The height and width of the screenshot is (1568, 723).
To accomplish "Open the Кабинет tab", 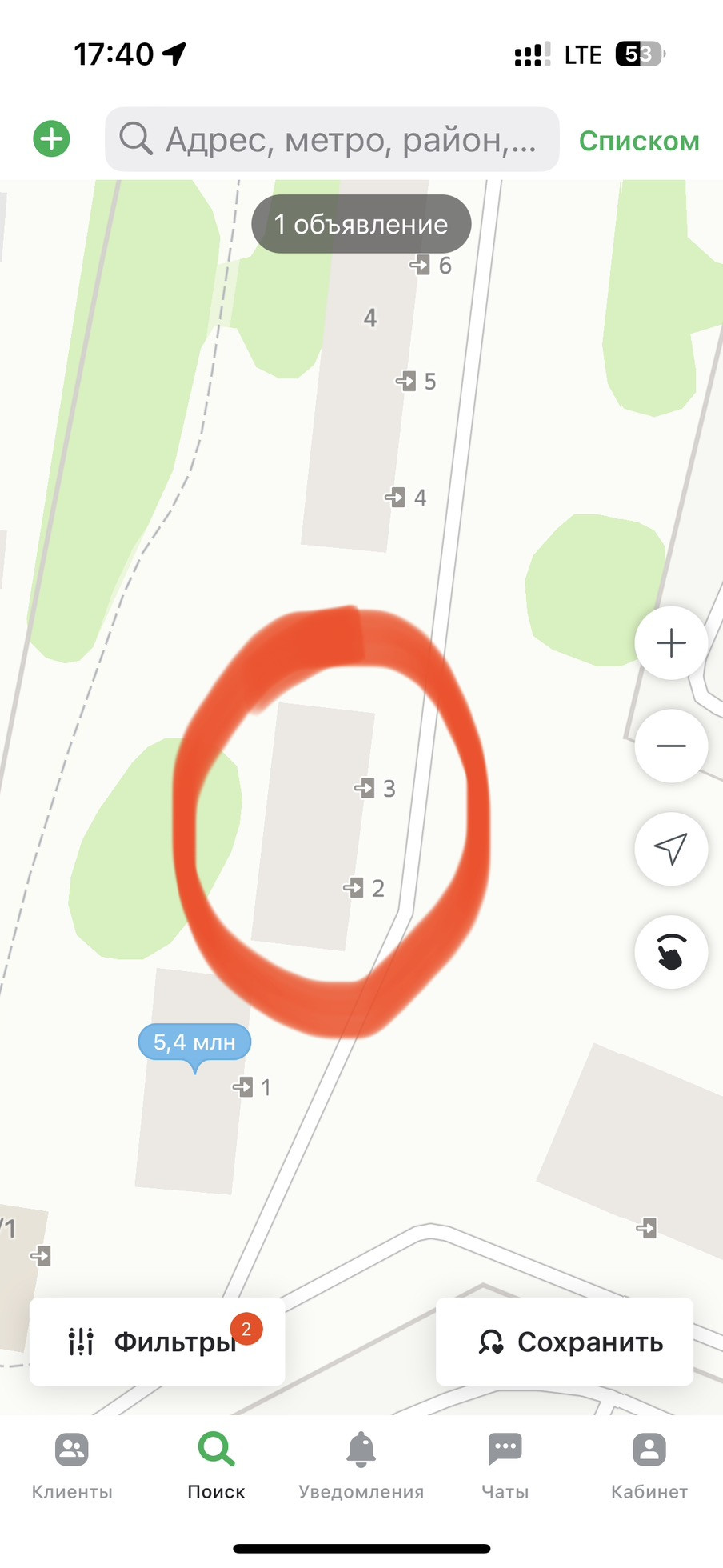I will coord(649,1466).
